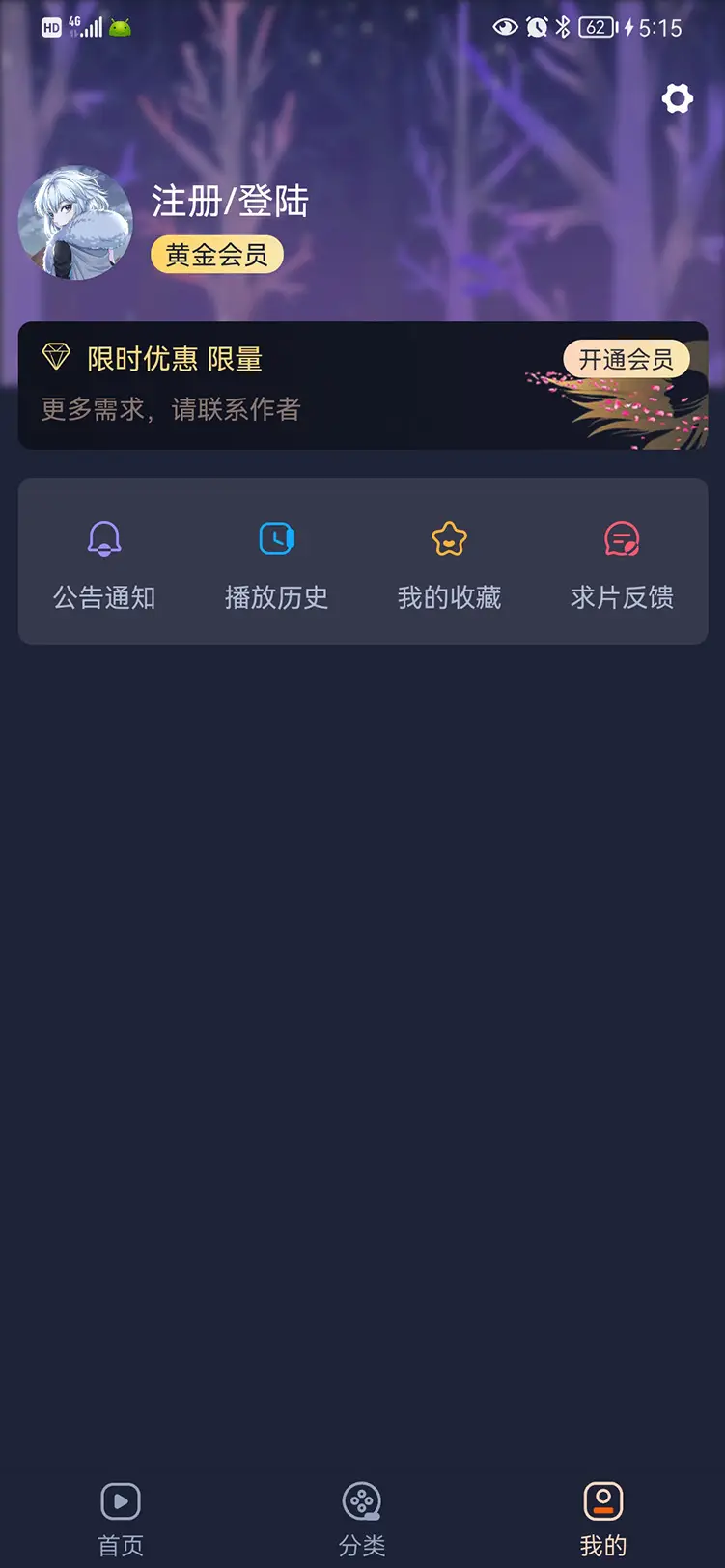Open 公告通知 announcements
Screen dimensions: 725x1568
pos(104,564)
